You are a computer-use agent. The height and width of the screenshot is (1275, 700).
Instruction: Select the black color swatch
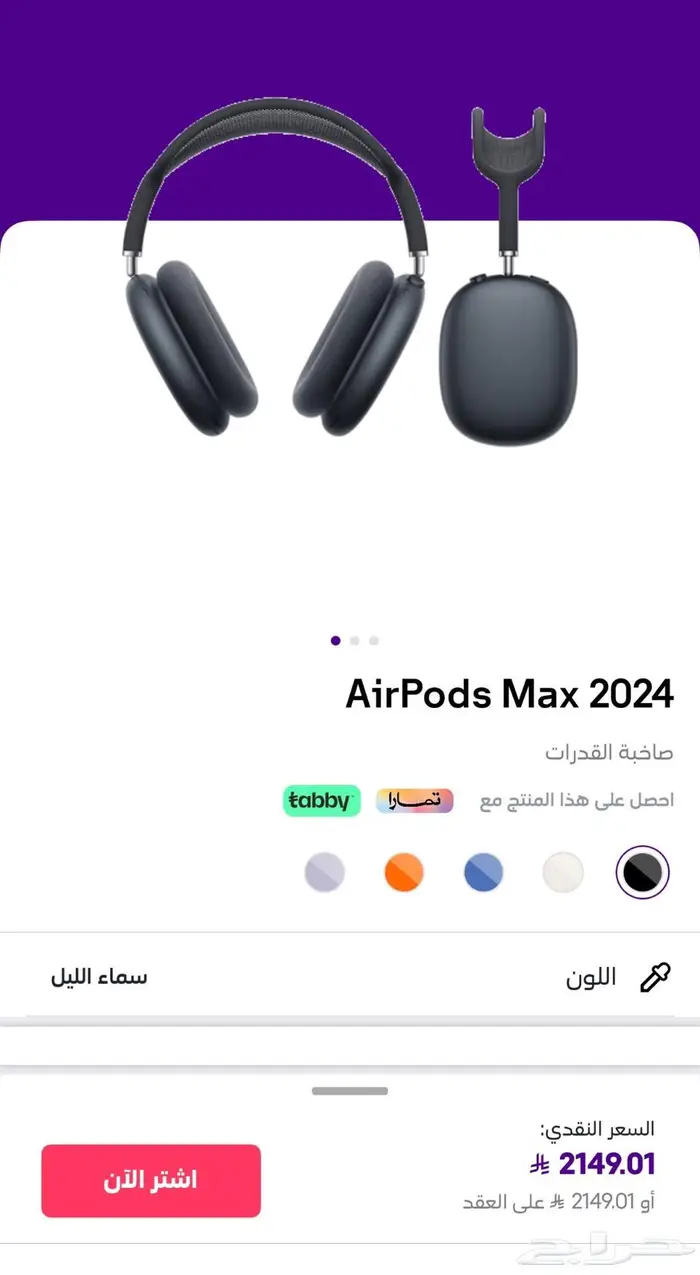point(641,873)
